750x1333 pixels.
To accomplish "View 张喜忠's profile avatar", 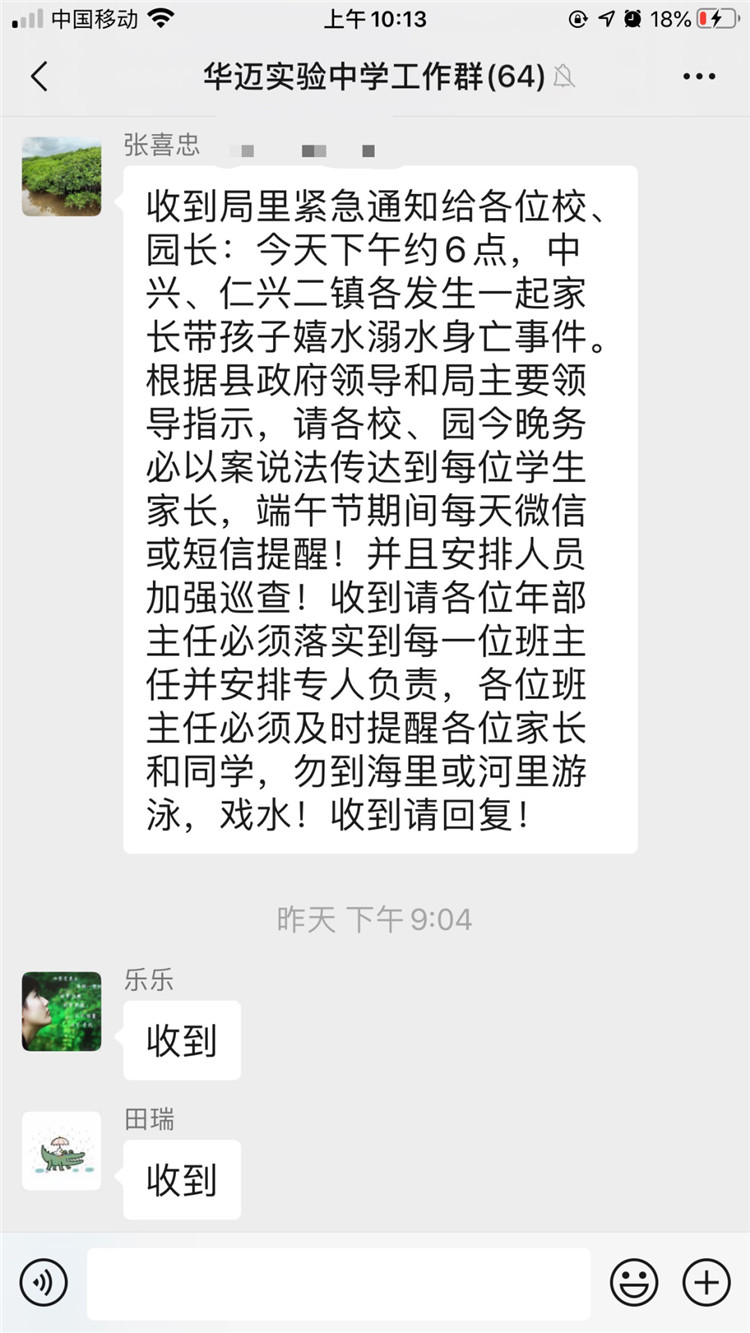I will pos(62,176).
